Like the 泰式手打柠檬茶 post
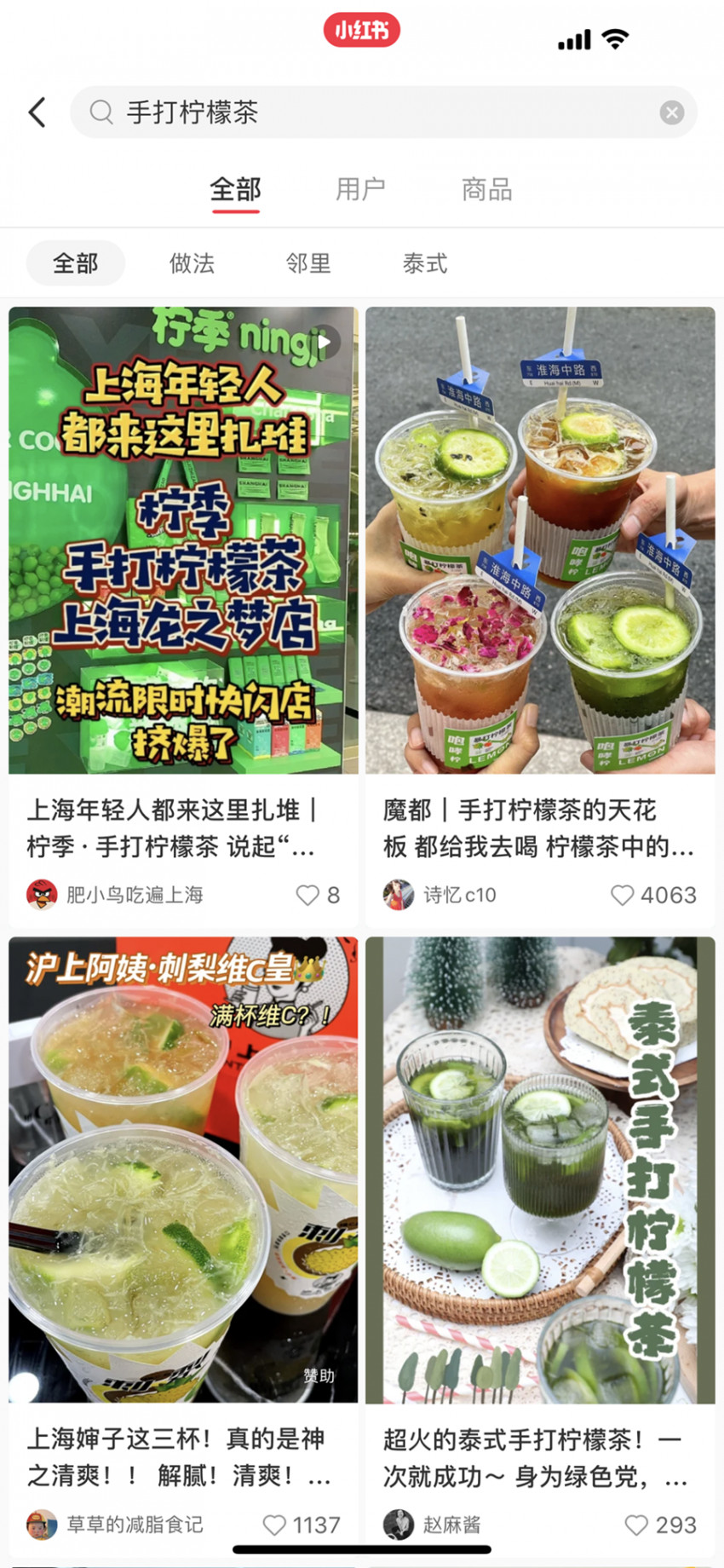 click(635, 1525)
